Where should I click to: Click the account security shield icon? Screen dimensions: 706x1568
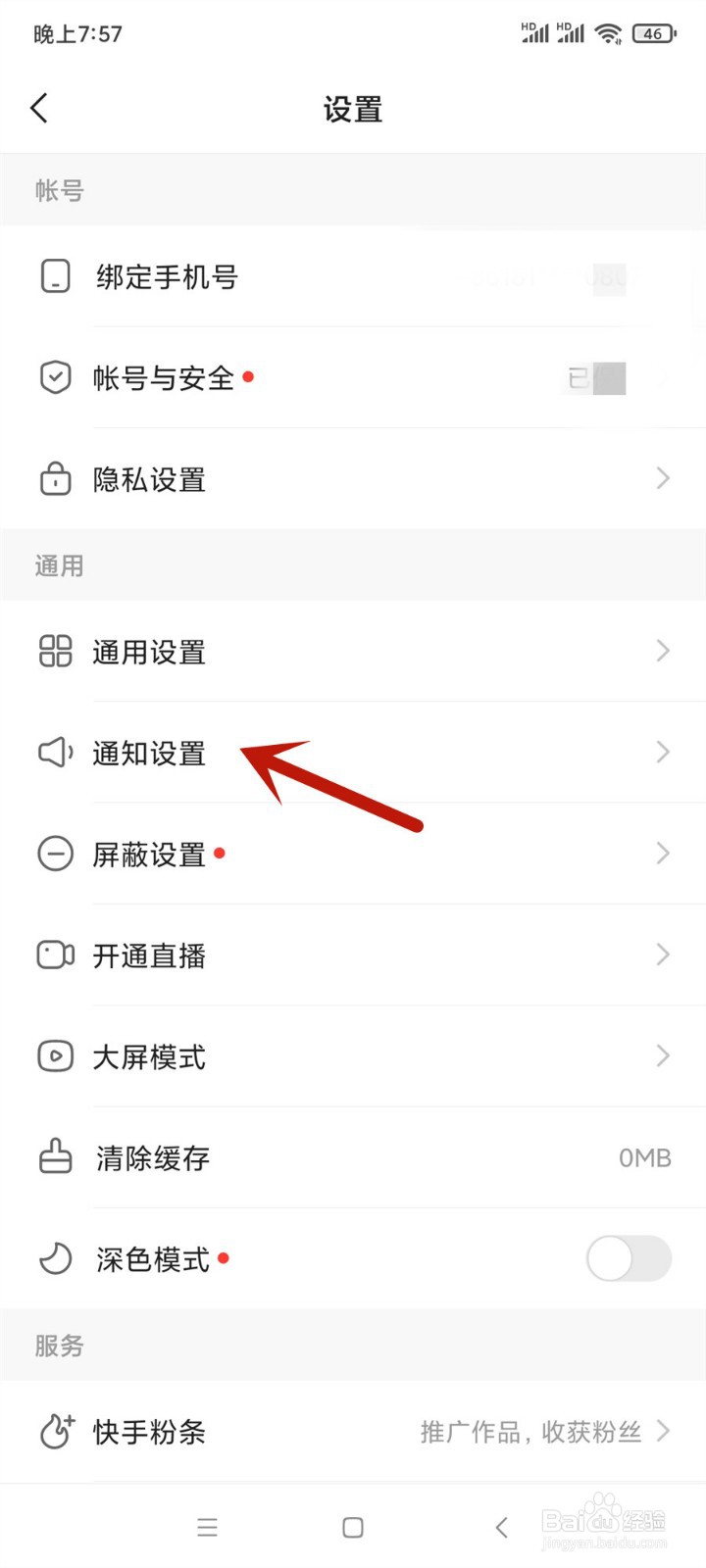point(56,378)
